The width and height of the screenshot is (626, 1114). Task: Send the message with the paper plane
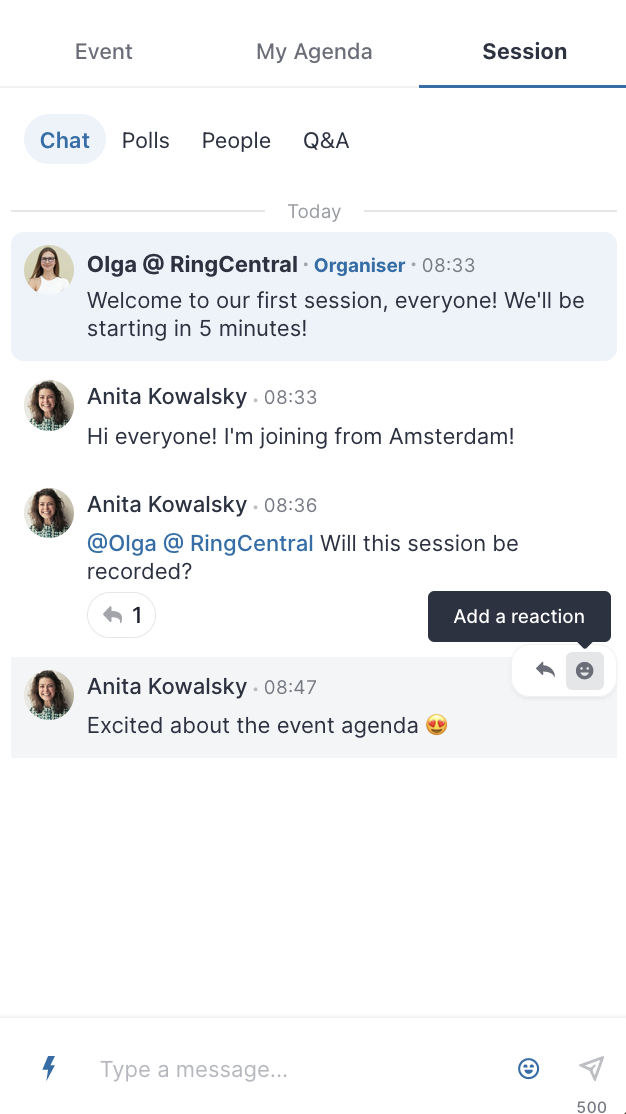tap(591, 1067)
